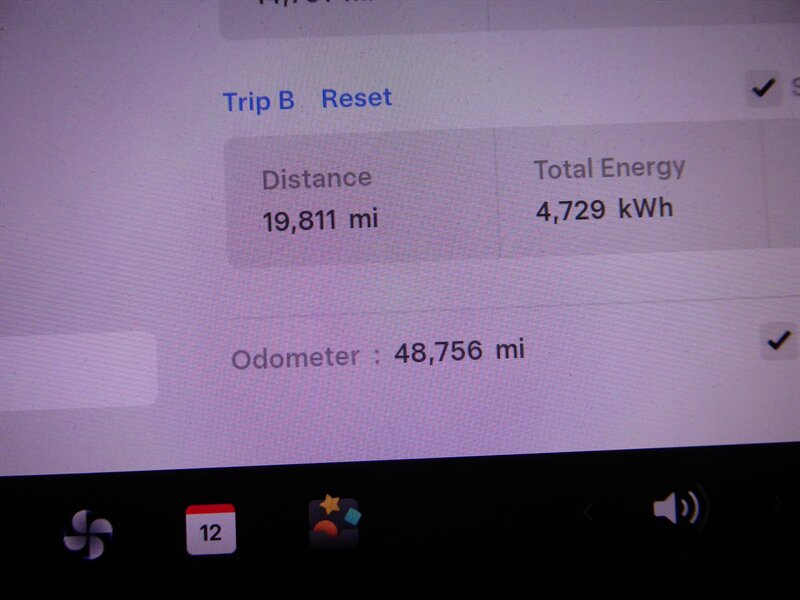Open the Toybox app icon
The width and height of the screenshot is (800, 600).
click(334, 521)
